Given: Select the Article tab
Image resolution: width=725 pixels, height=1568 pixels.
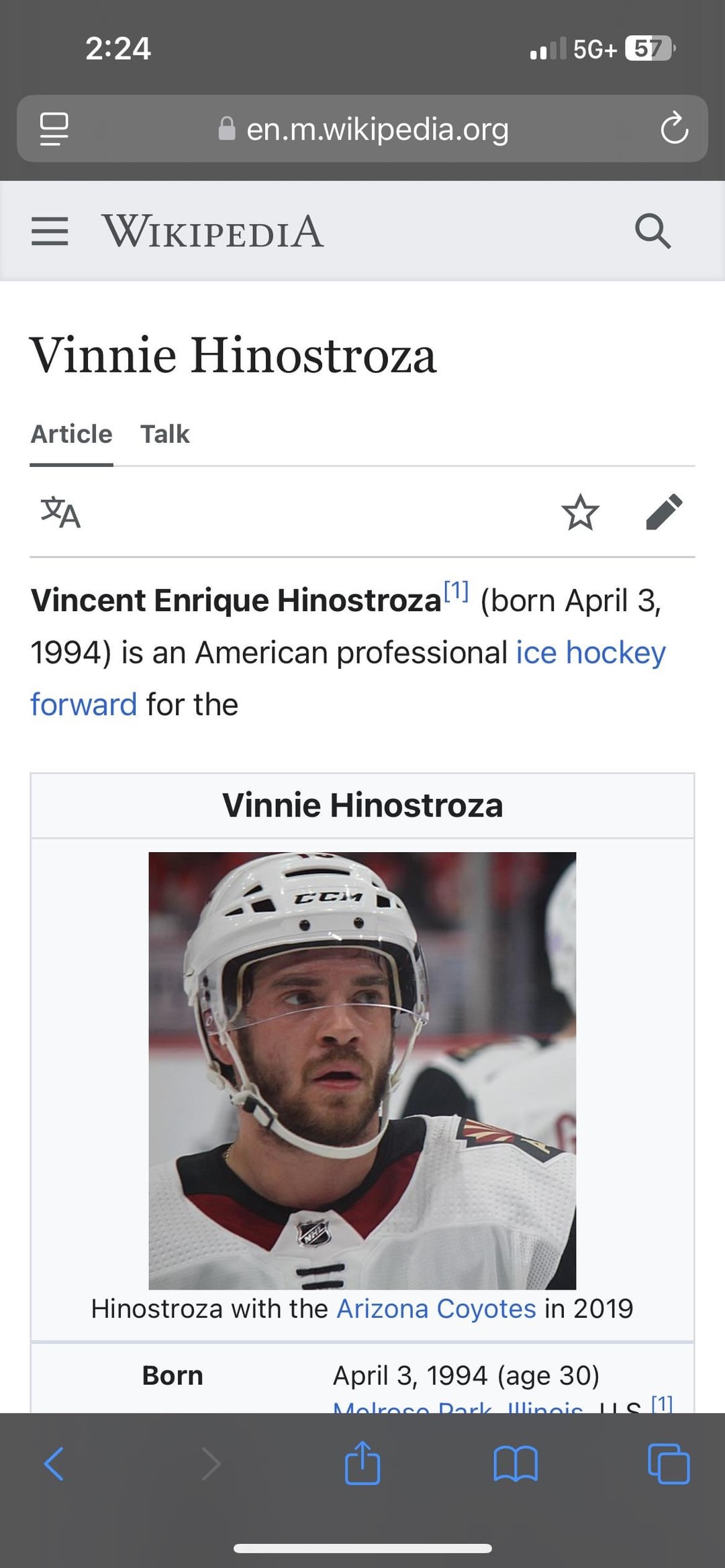Looking at the screenshot, I should click(71, 434).
